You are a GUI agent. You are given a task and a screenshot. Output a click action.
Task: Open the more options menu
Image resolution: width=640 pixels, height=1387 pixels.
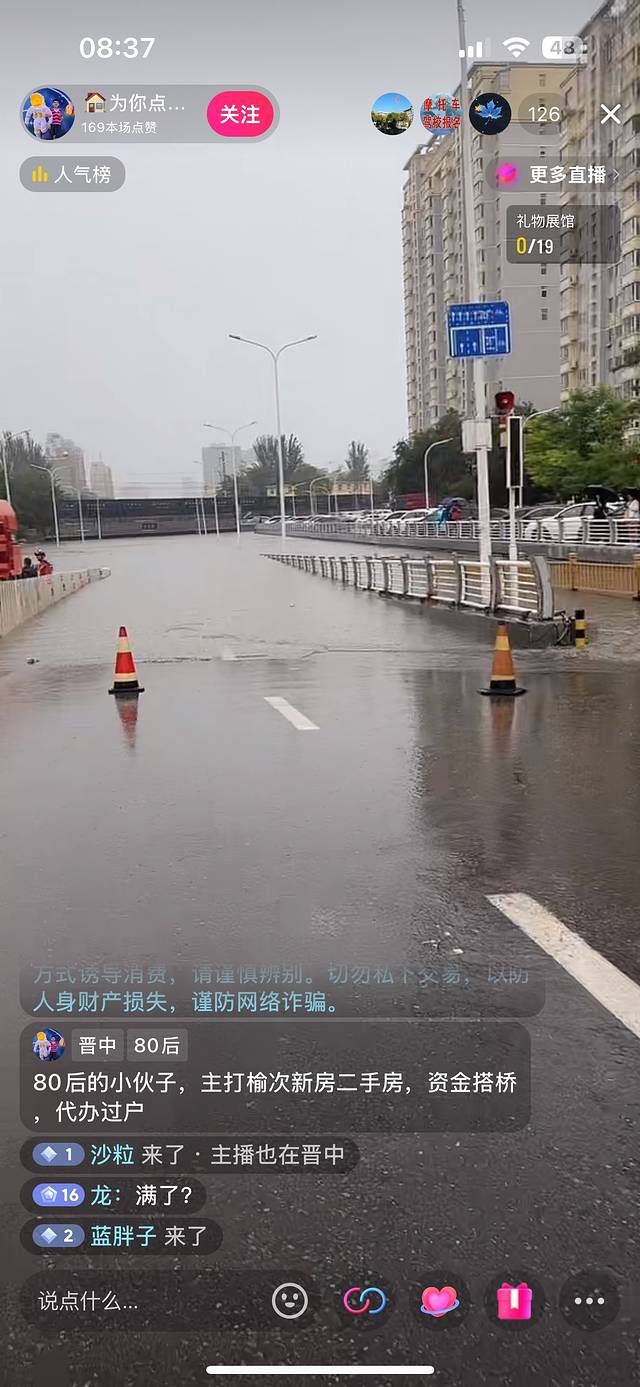click(x=589, y=1301)
